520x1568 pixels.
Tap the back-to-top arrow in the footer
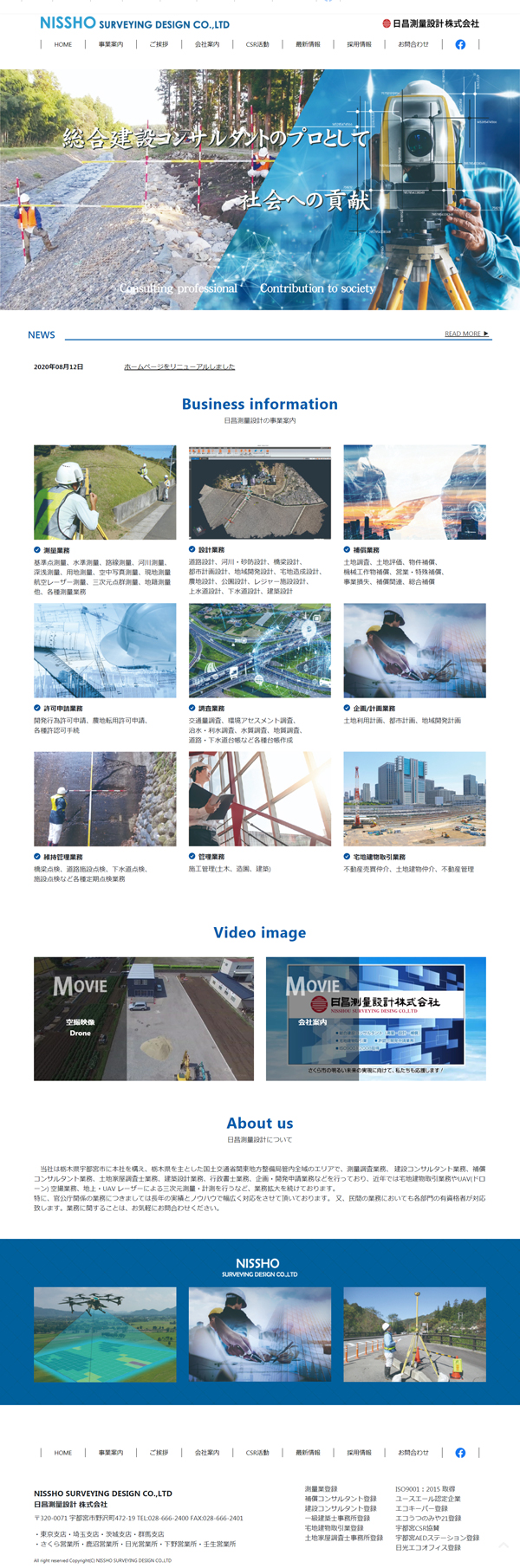[x=503, y=1545]
